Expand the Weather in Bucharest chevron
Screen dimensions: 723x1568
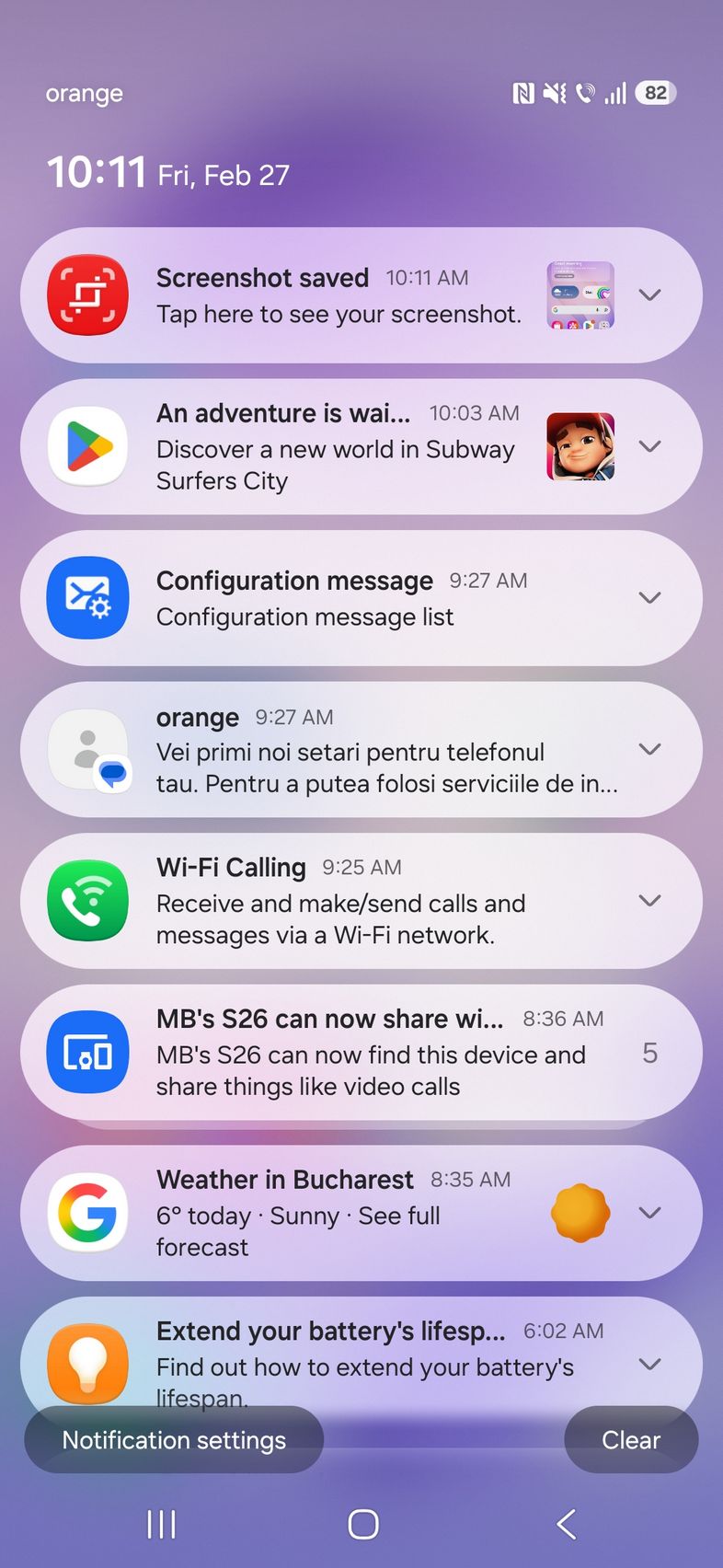click(x=649, y=1213)
